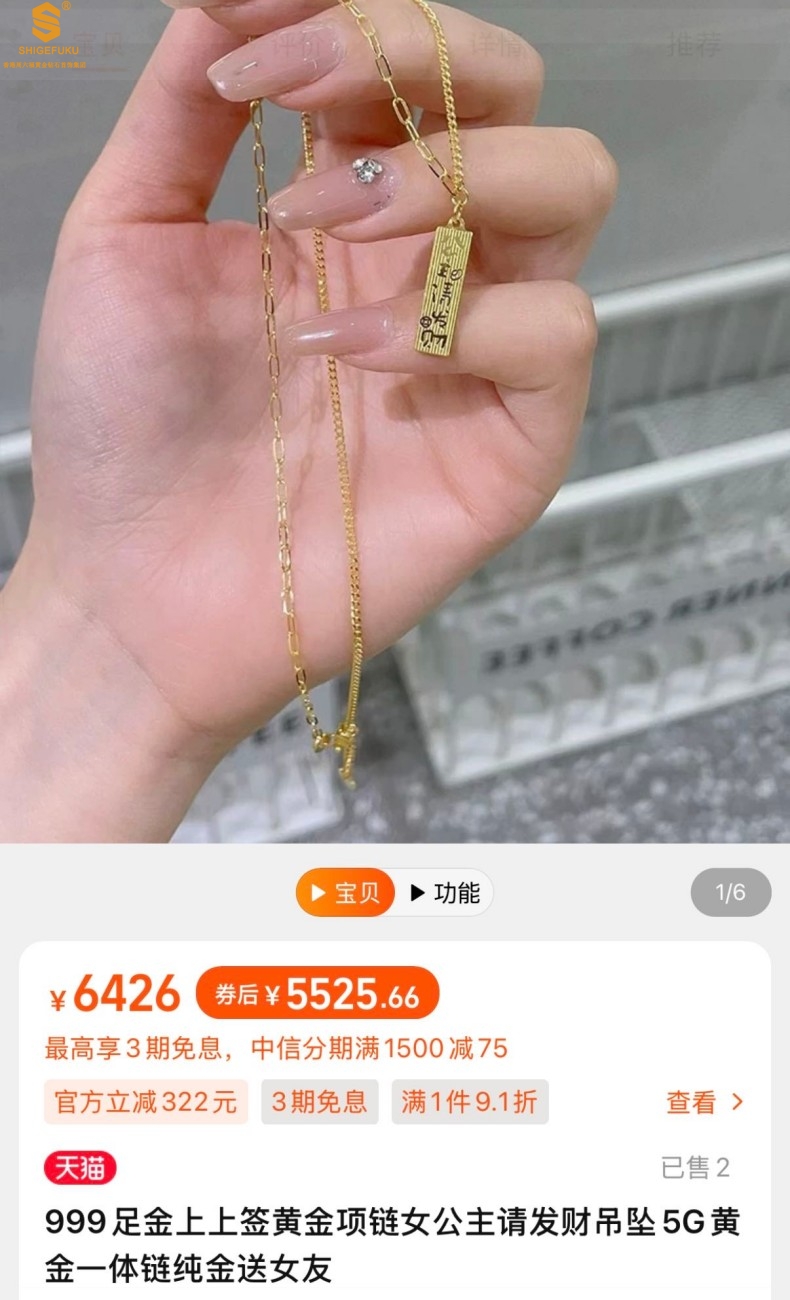Image resolution: width=790 pixels, height=1300 pixels.
Task: Switch to the 功能 media segment
Action: click(x=445, y=893)
